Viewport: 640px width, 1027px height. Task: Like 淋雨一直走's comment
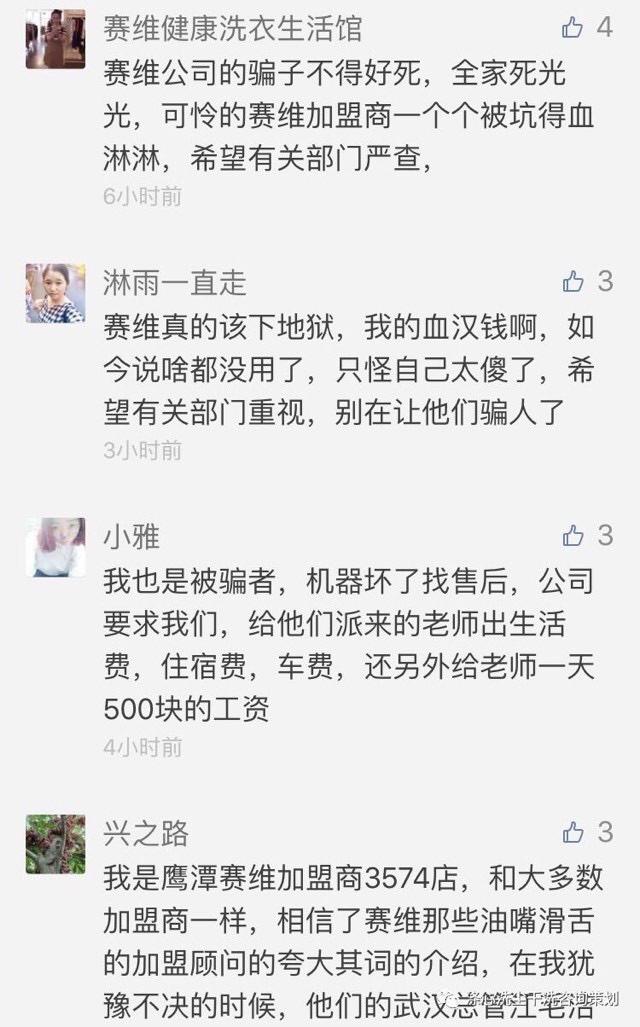coord(573,282)
